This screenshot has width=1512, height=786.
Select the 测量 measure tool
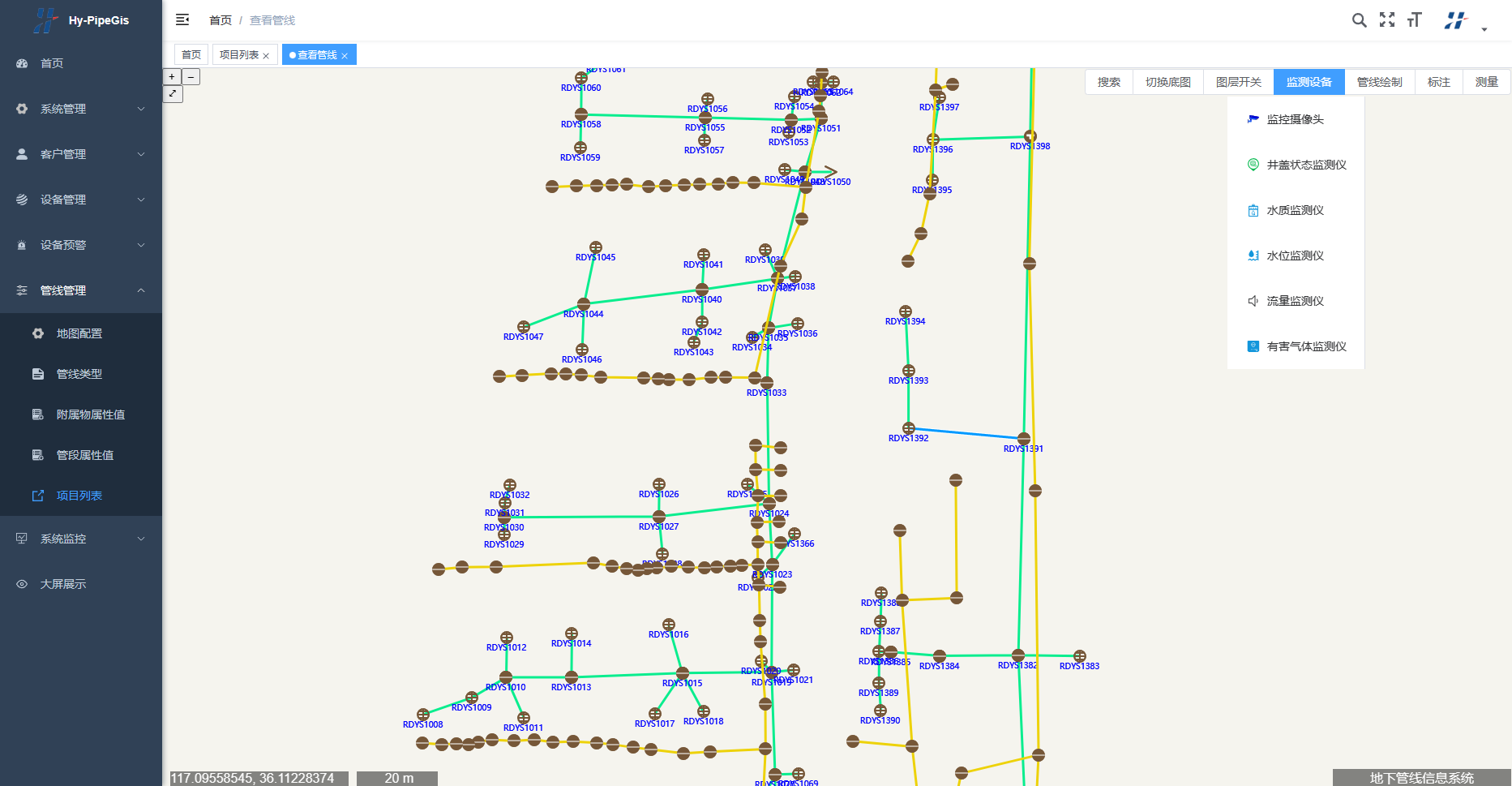pos(1486,82)
